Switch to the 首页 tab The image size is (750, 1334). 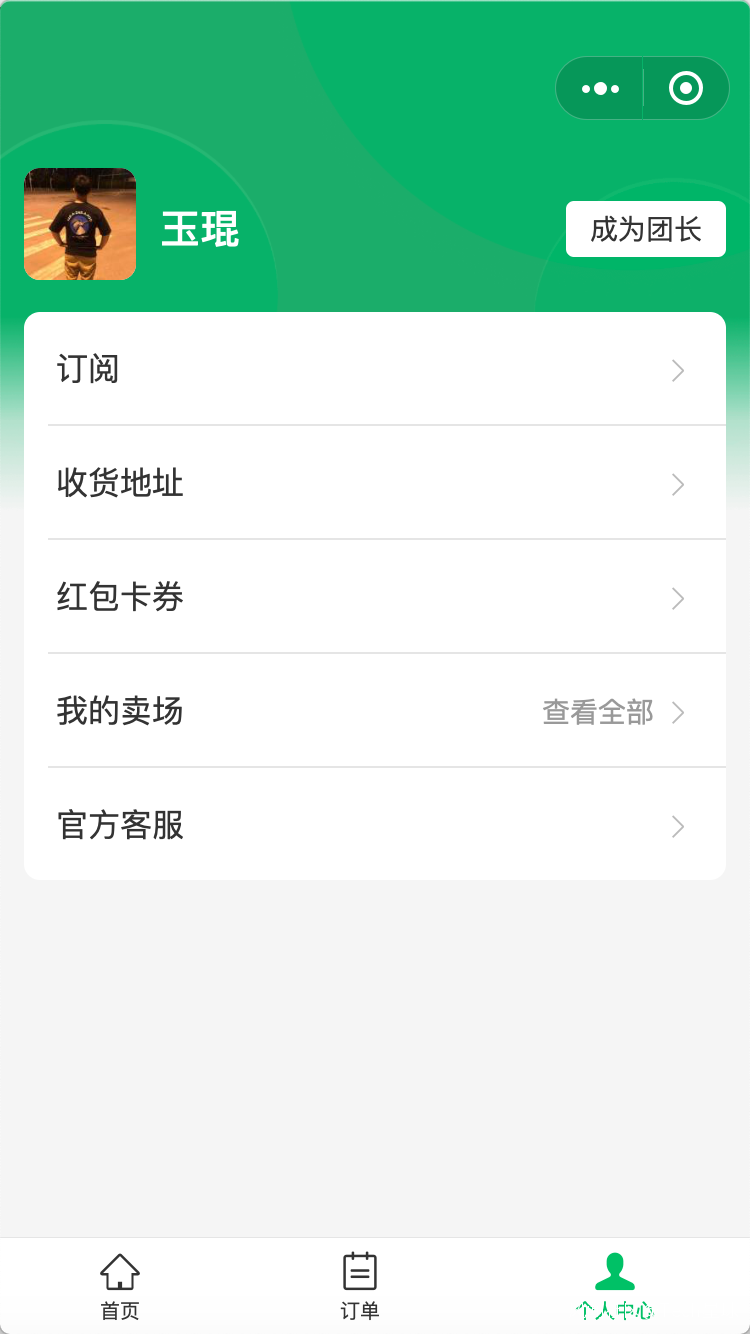pyautogui.click(x=120, y=1286)
